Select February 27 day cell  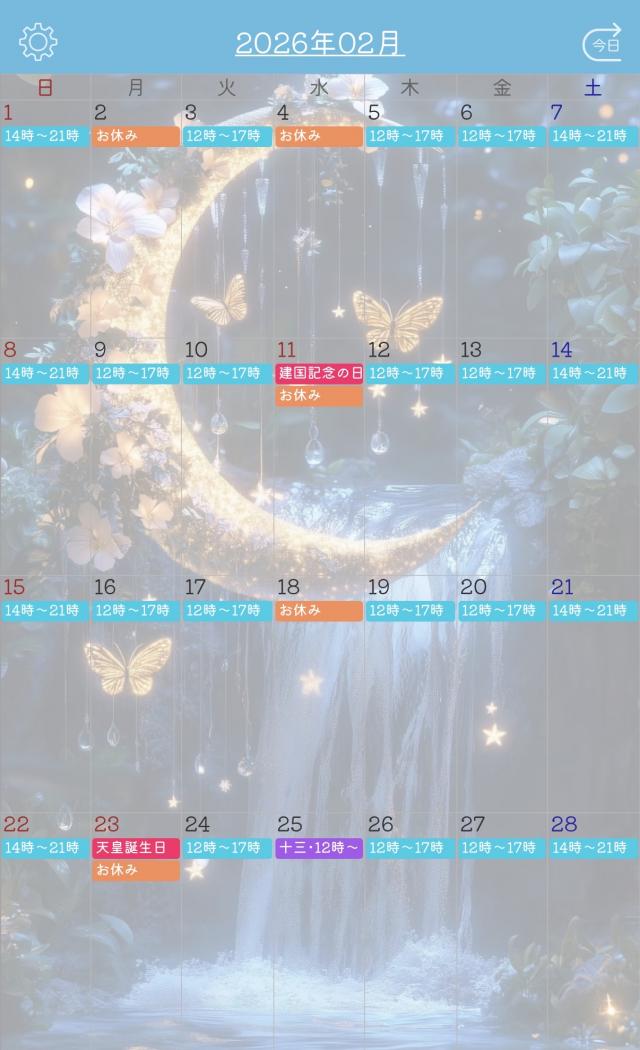pos(502,910)
